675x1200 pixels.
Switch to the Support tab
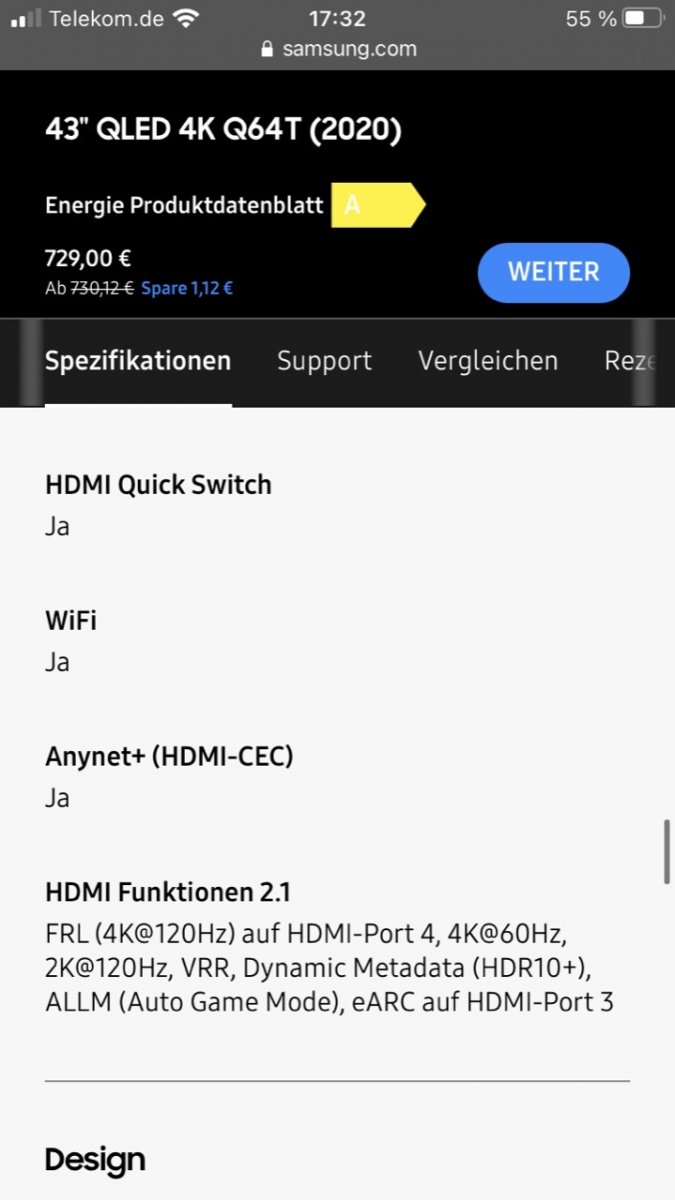click(x=324, y=361)
